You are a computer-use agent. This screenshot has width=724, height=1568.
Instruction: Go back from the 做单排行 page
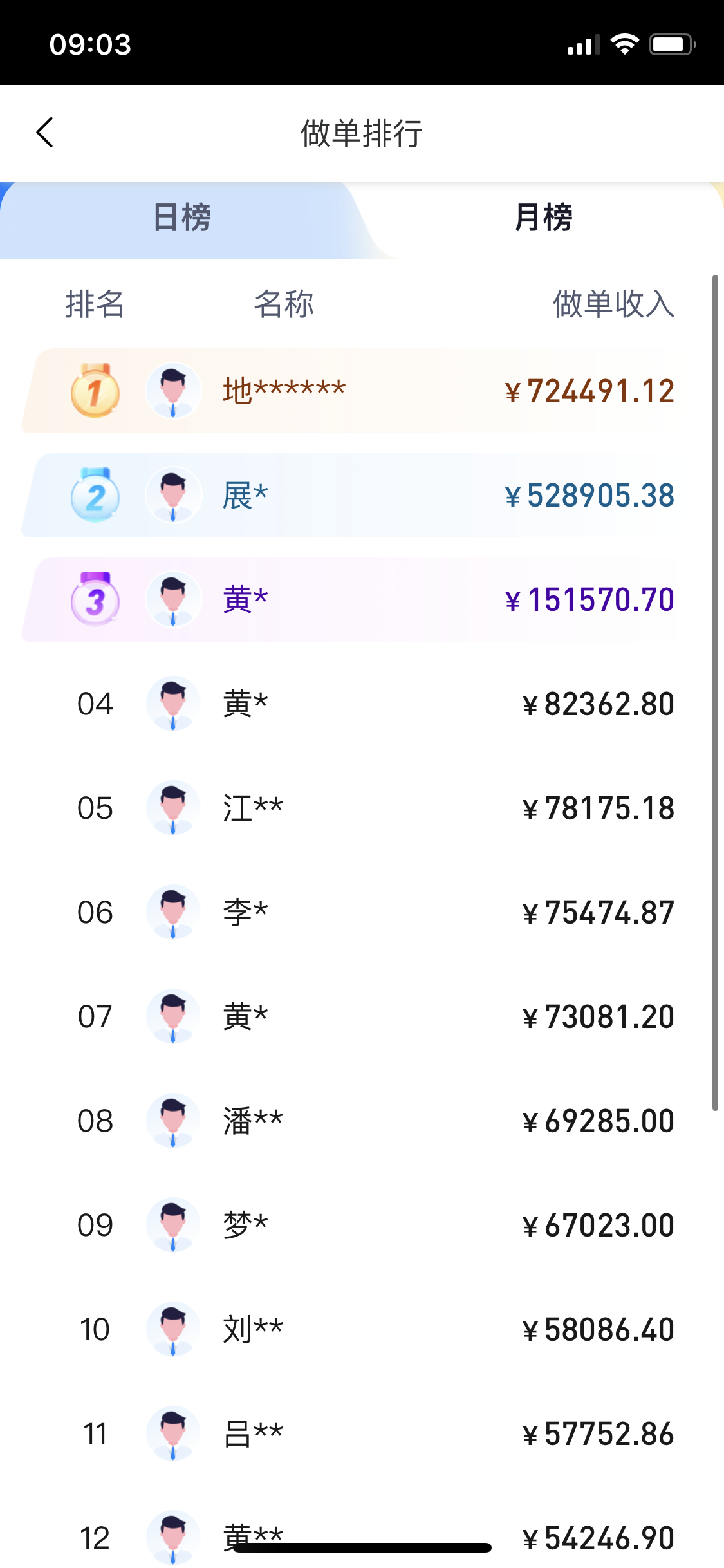tap(45, 133)
